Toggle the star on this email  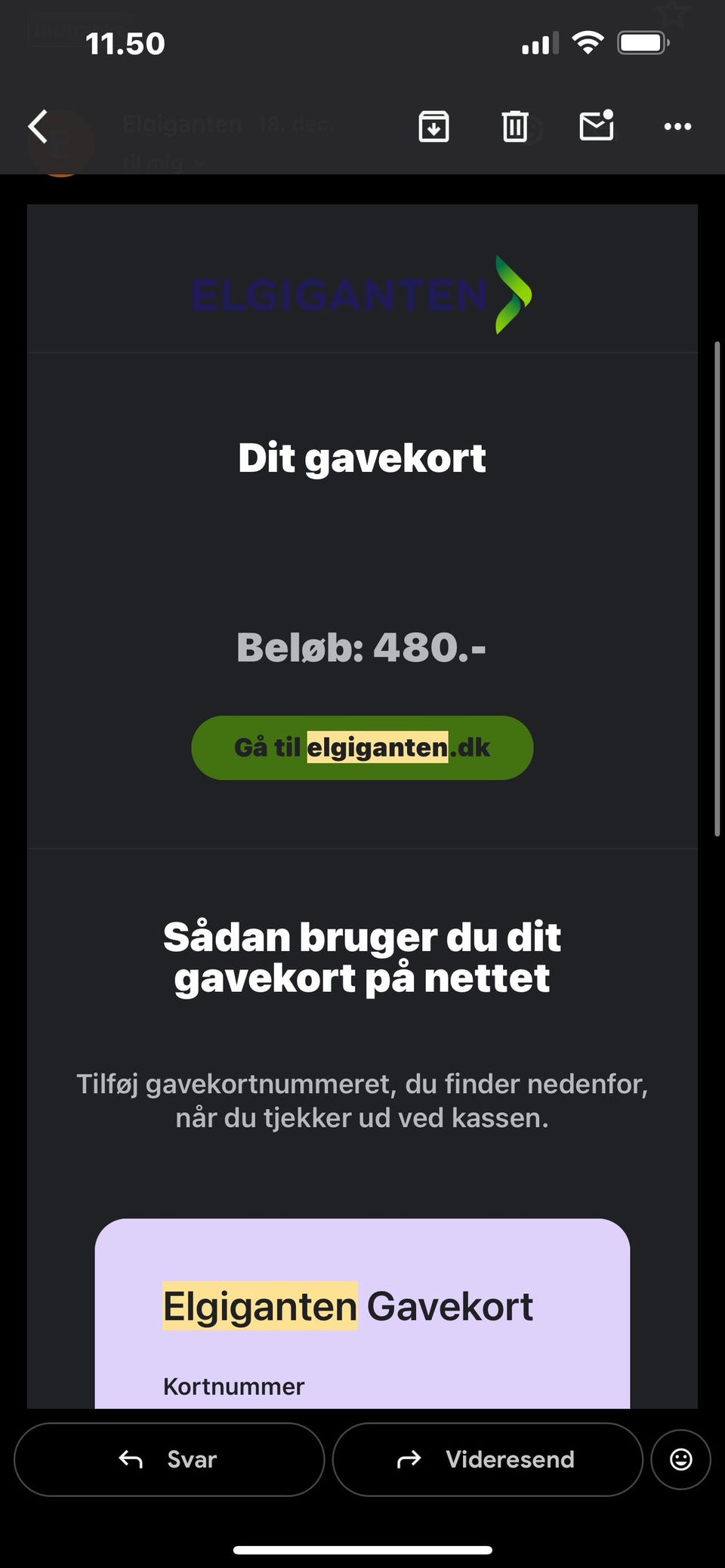click(x=671, y=14)
